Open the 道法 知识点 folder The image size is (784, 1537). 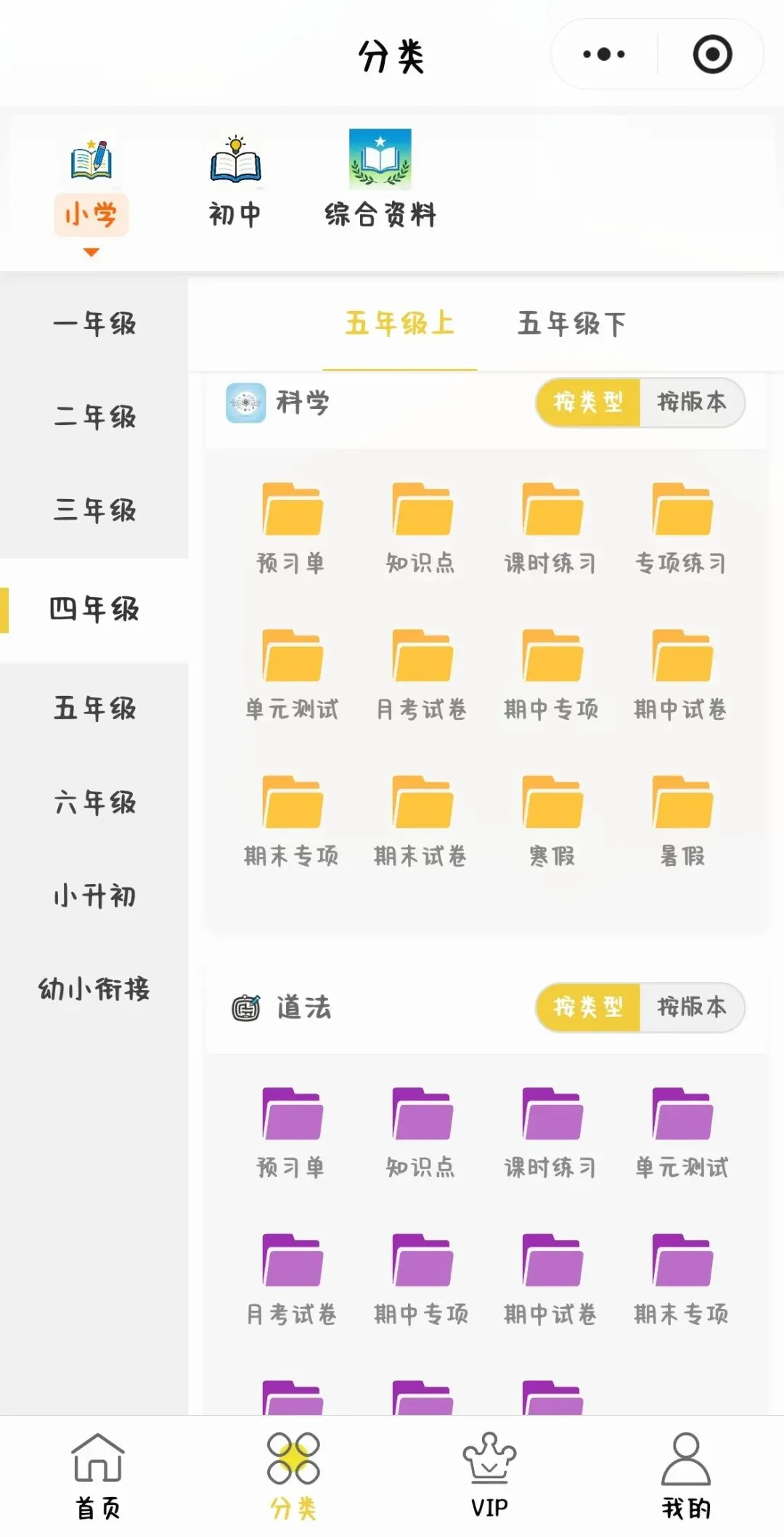tap(422, 1132)
